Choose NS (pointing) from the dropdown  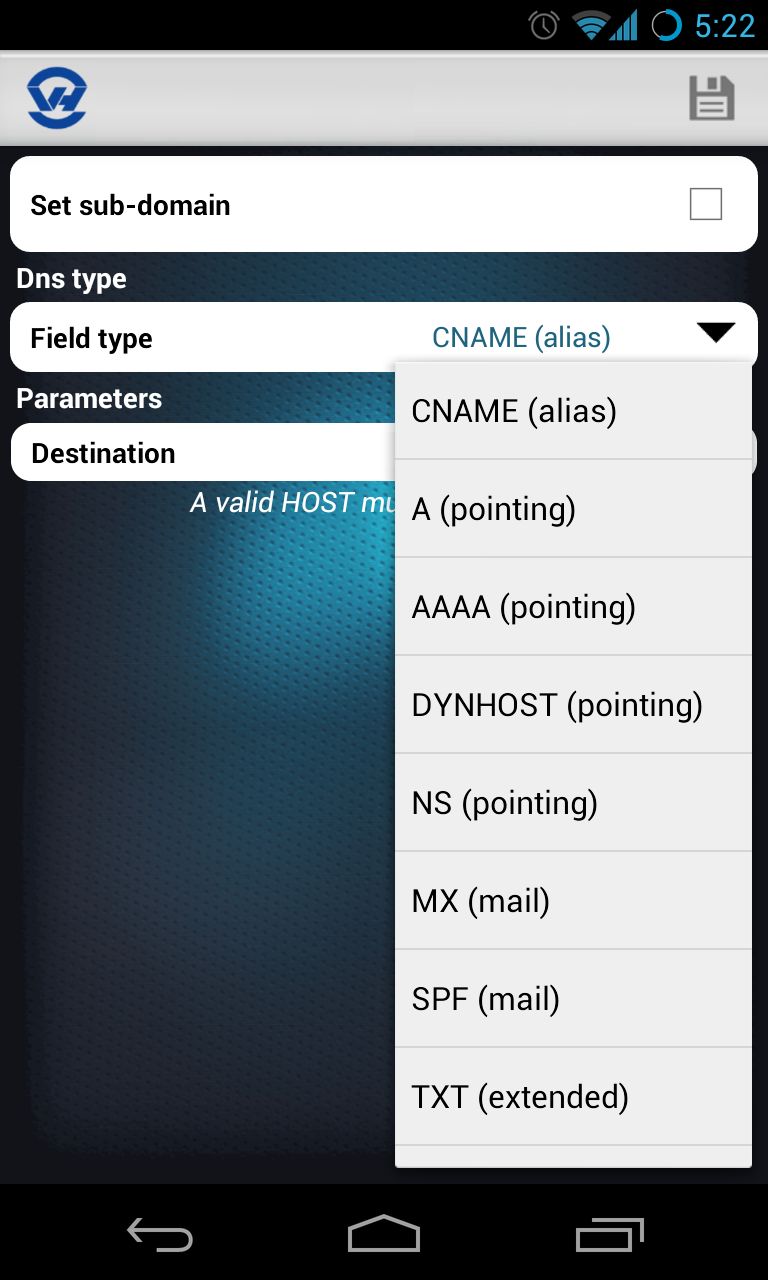573,803
